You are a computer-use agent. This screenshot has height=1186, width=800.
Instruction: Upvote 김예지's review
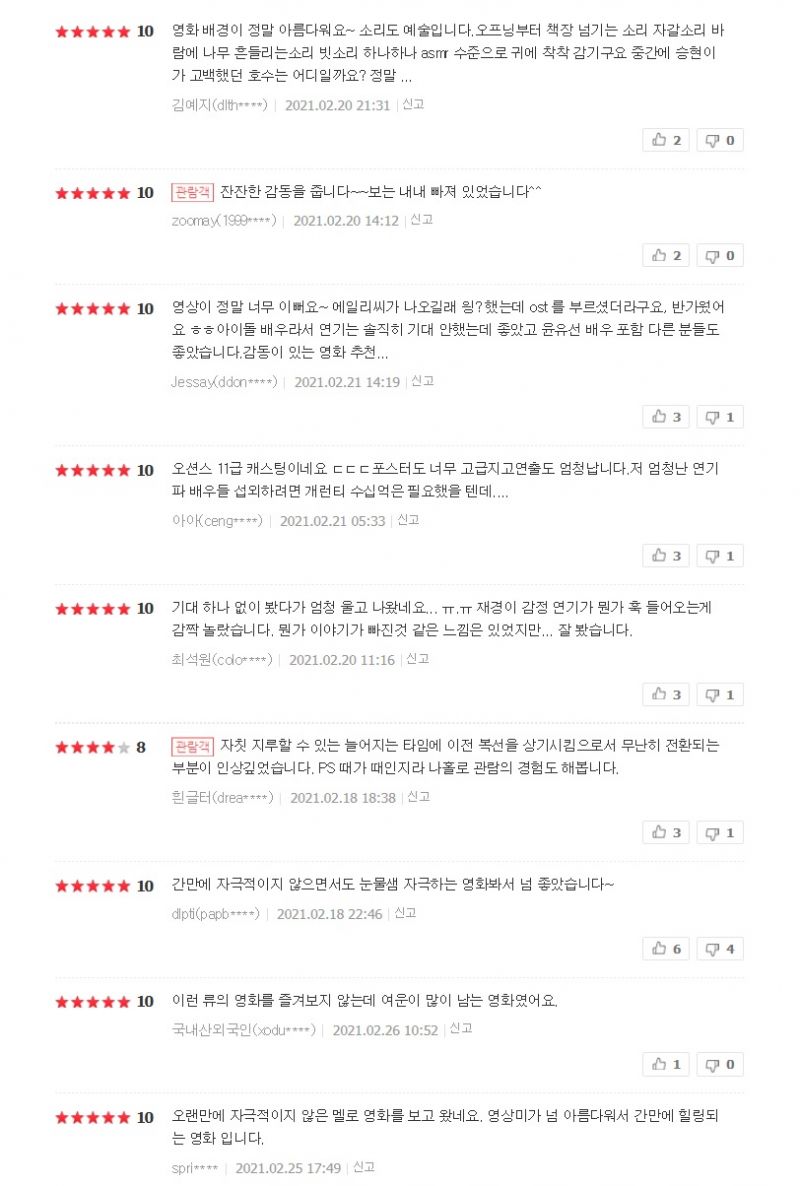pyautogui.click(x=666, y=140)
